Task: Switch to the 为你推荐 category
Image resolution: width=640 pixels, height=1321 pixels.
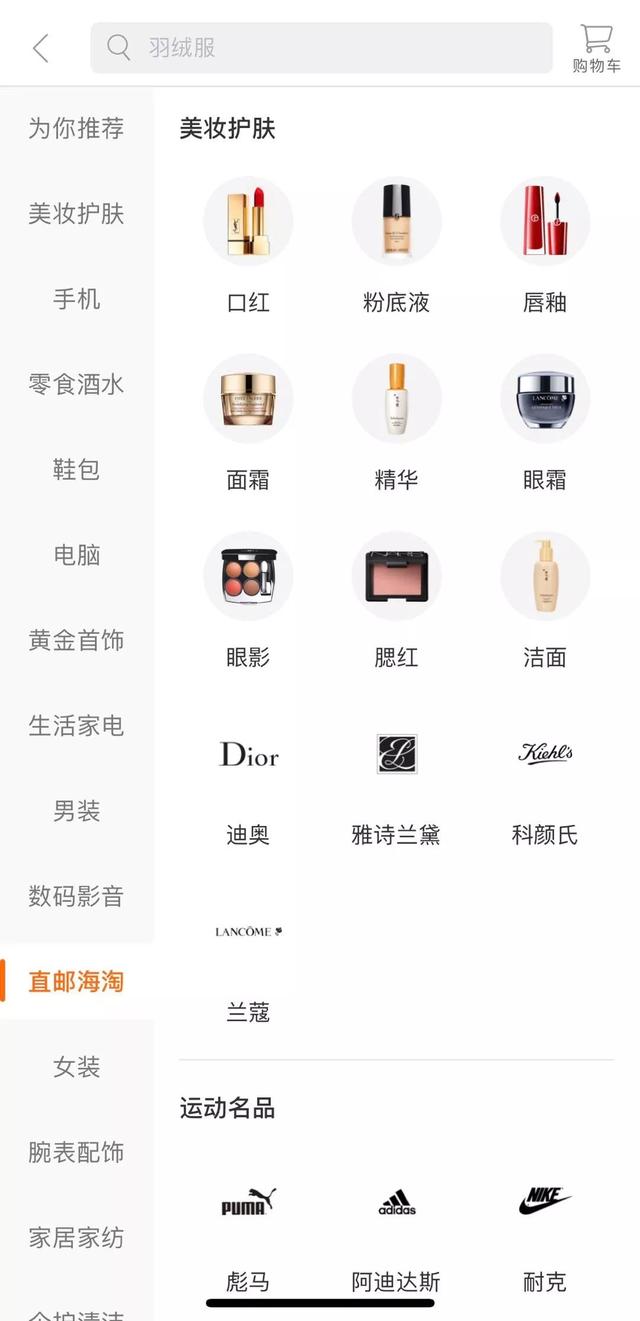Action: [76, 128]
